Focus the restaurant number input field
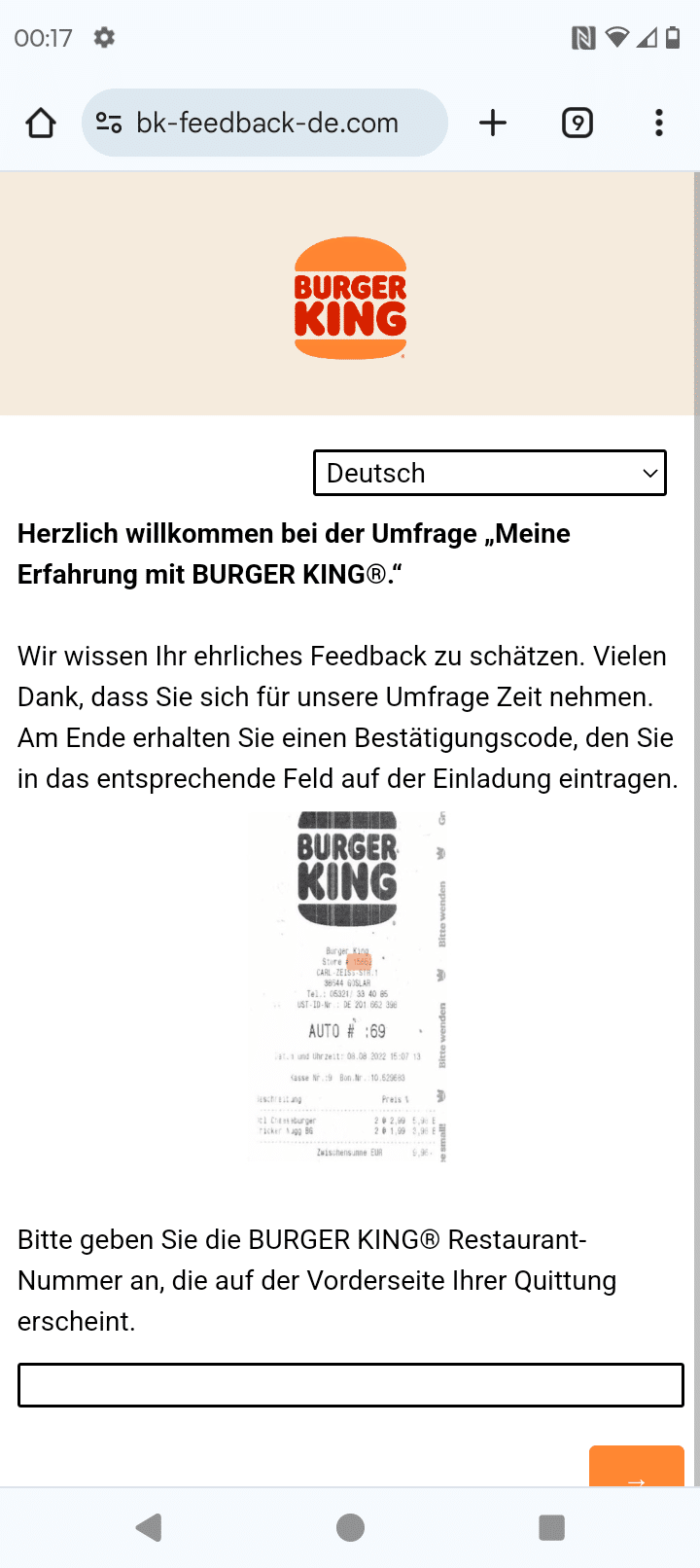 tap(350, 1385)
